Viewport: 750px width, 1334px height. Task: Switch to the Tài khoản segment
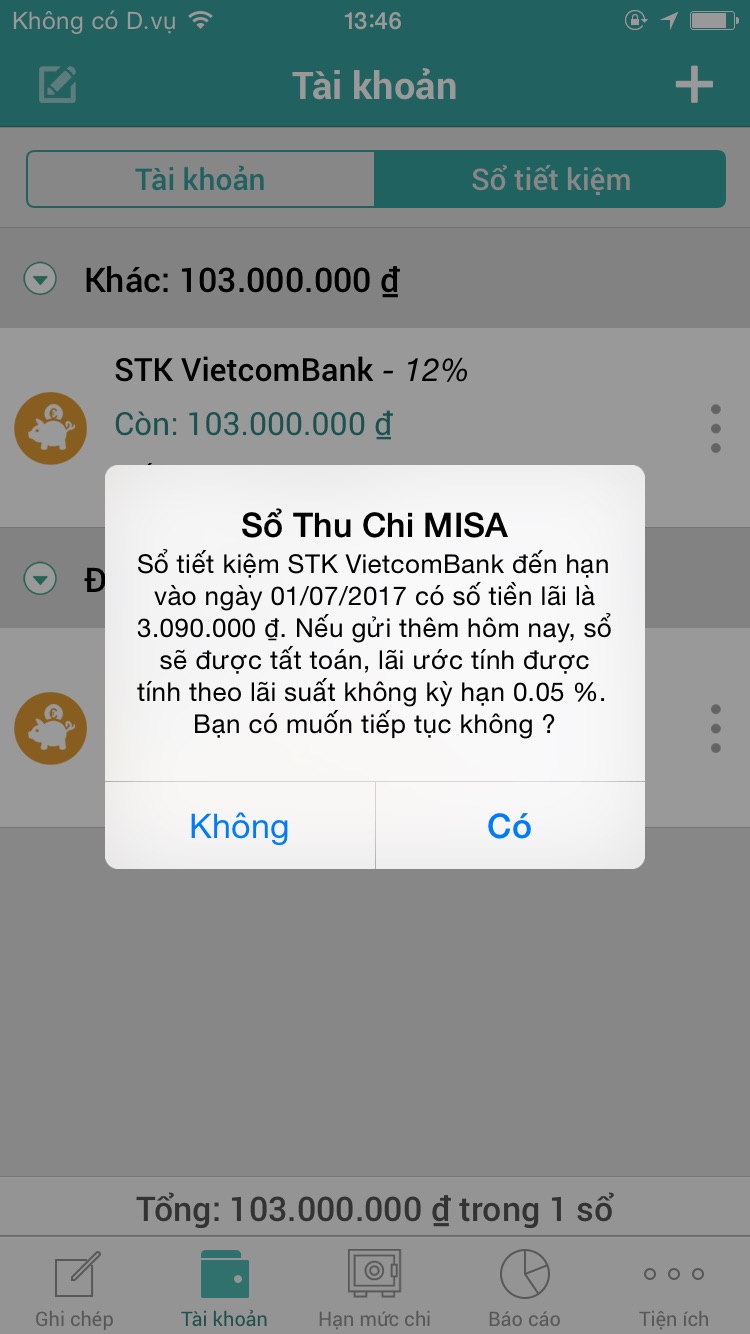(x=200, y=180)
